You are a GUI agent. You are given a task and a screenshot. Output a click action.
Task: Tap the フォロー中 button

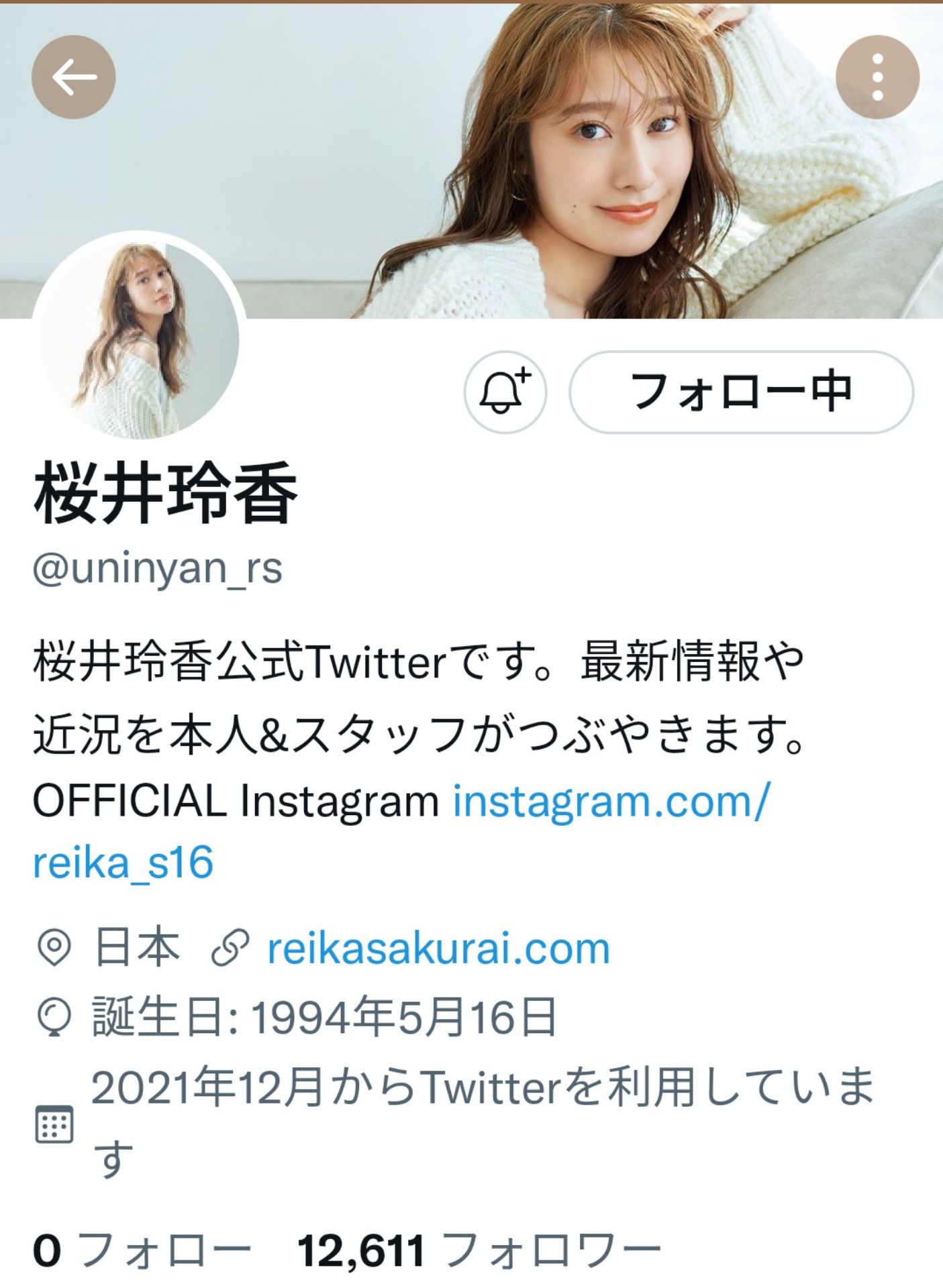(741, 392)
